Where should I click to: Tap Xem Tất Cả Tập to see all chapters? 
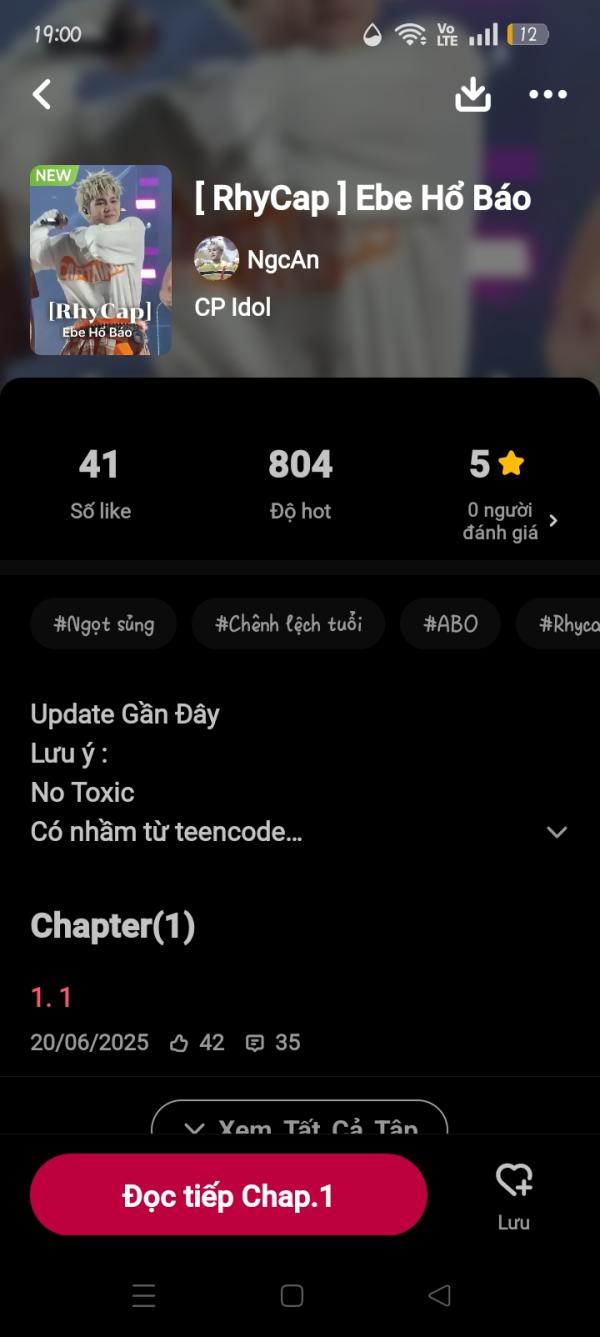[299, 1122]
